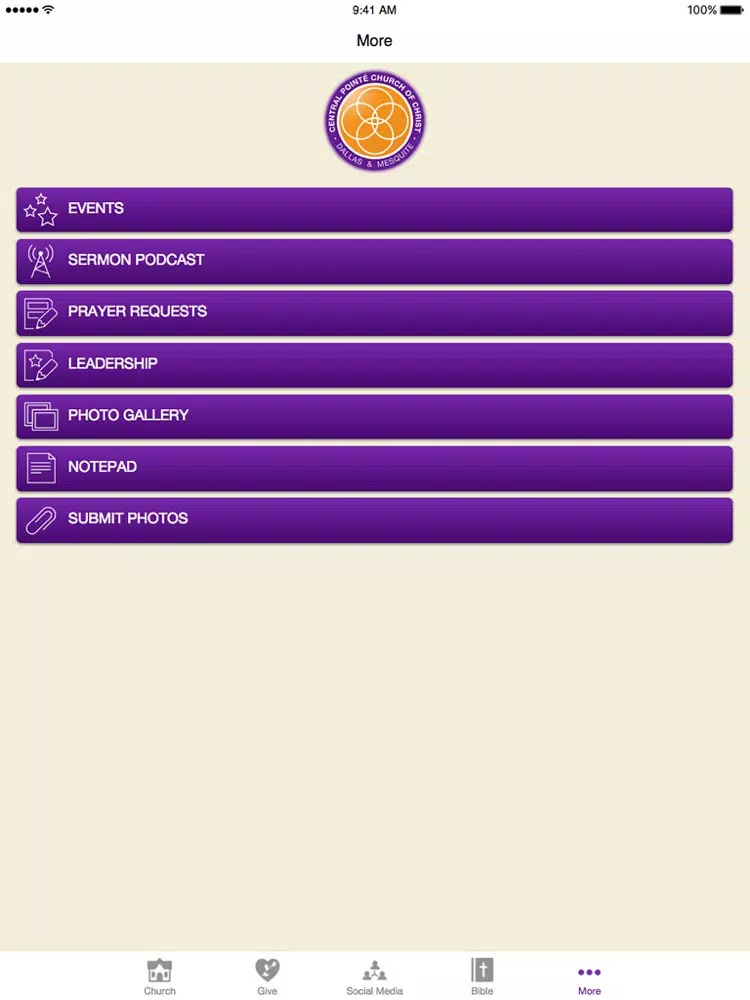Open the Photo Gallery

374,416
